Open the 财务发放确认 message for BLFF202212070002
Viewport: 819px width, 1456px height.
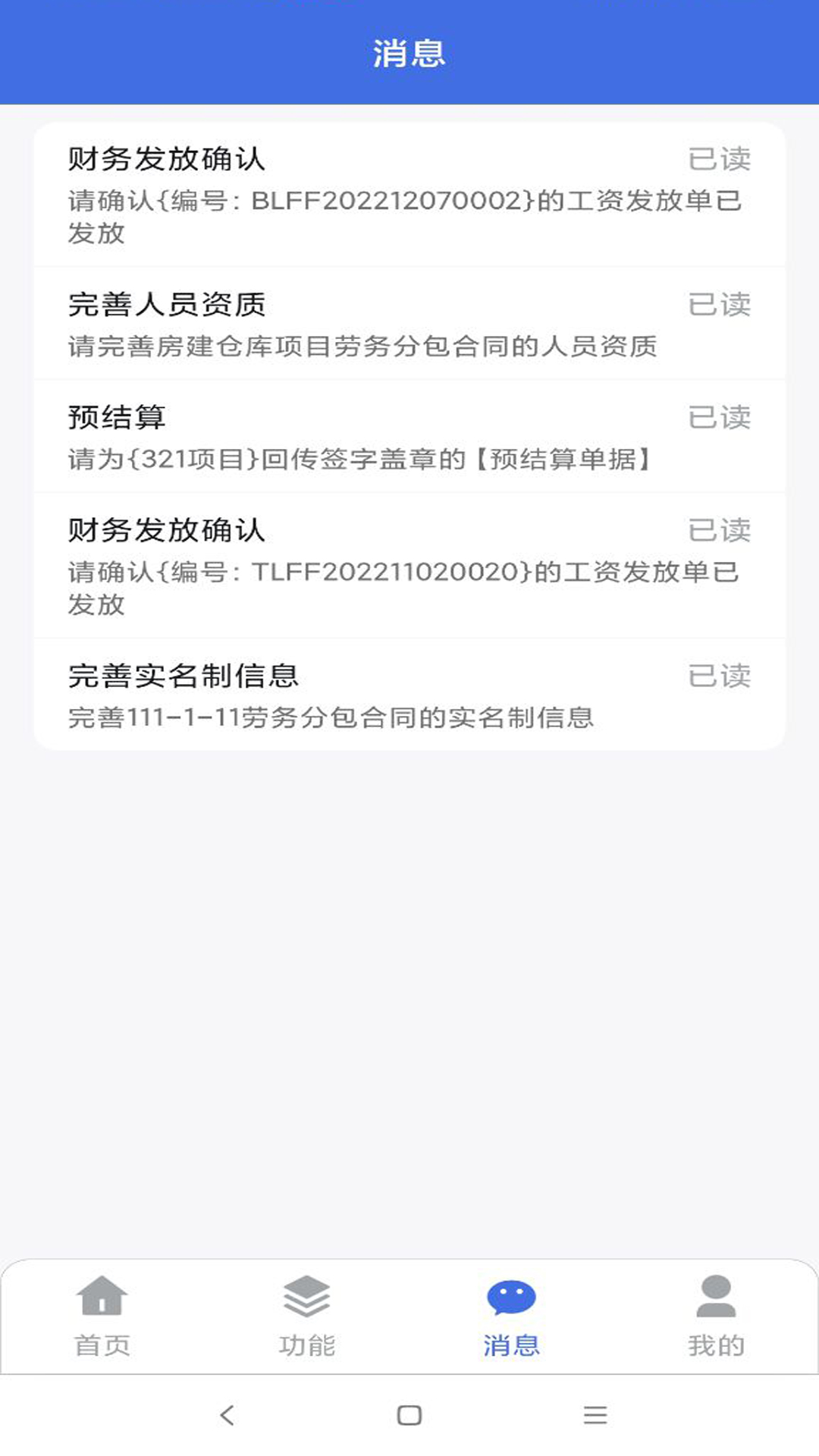click(409, 195)
